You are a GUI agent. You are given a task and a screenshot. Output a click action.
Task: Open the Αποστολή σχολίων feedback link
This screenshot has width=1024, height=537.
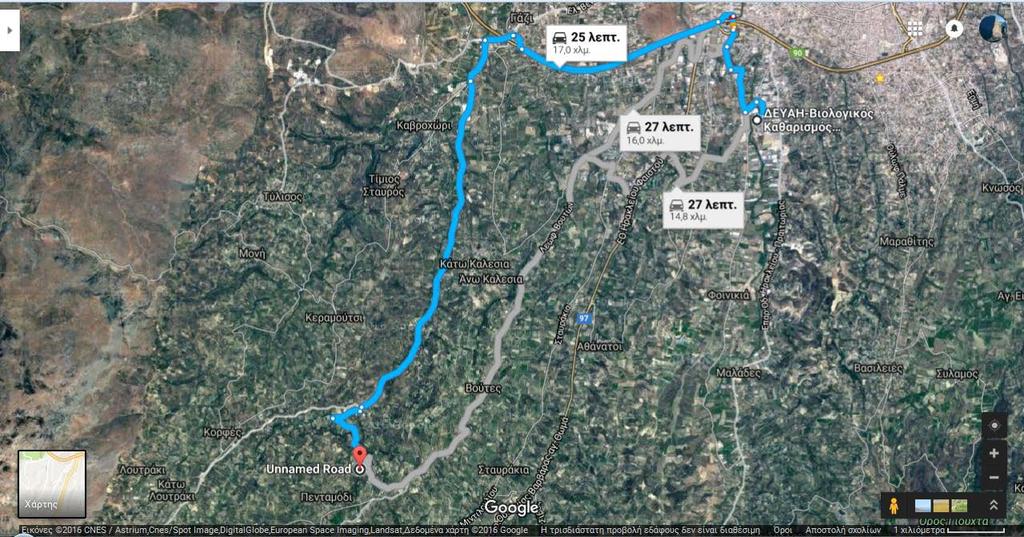[840, 531]
